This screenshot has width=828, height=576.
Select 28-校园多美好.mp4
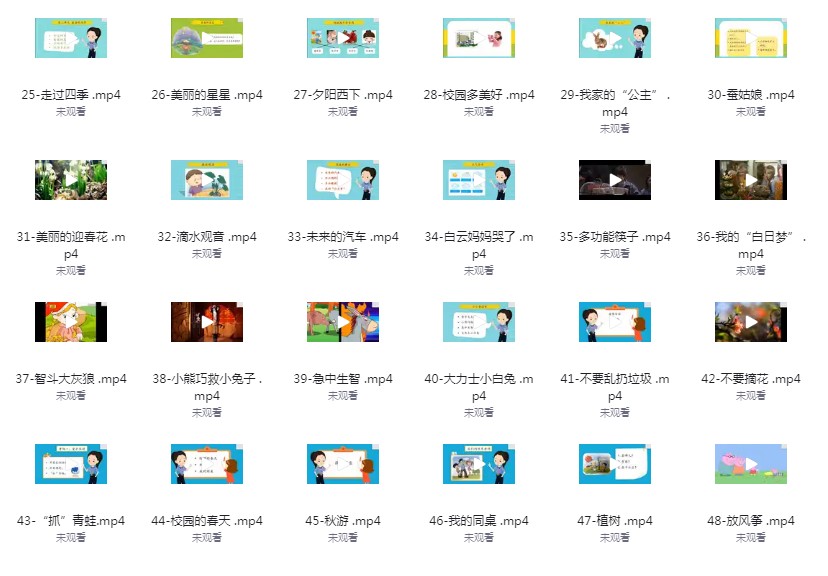coord(479,38)
